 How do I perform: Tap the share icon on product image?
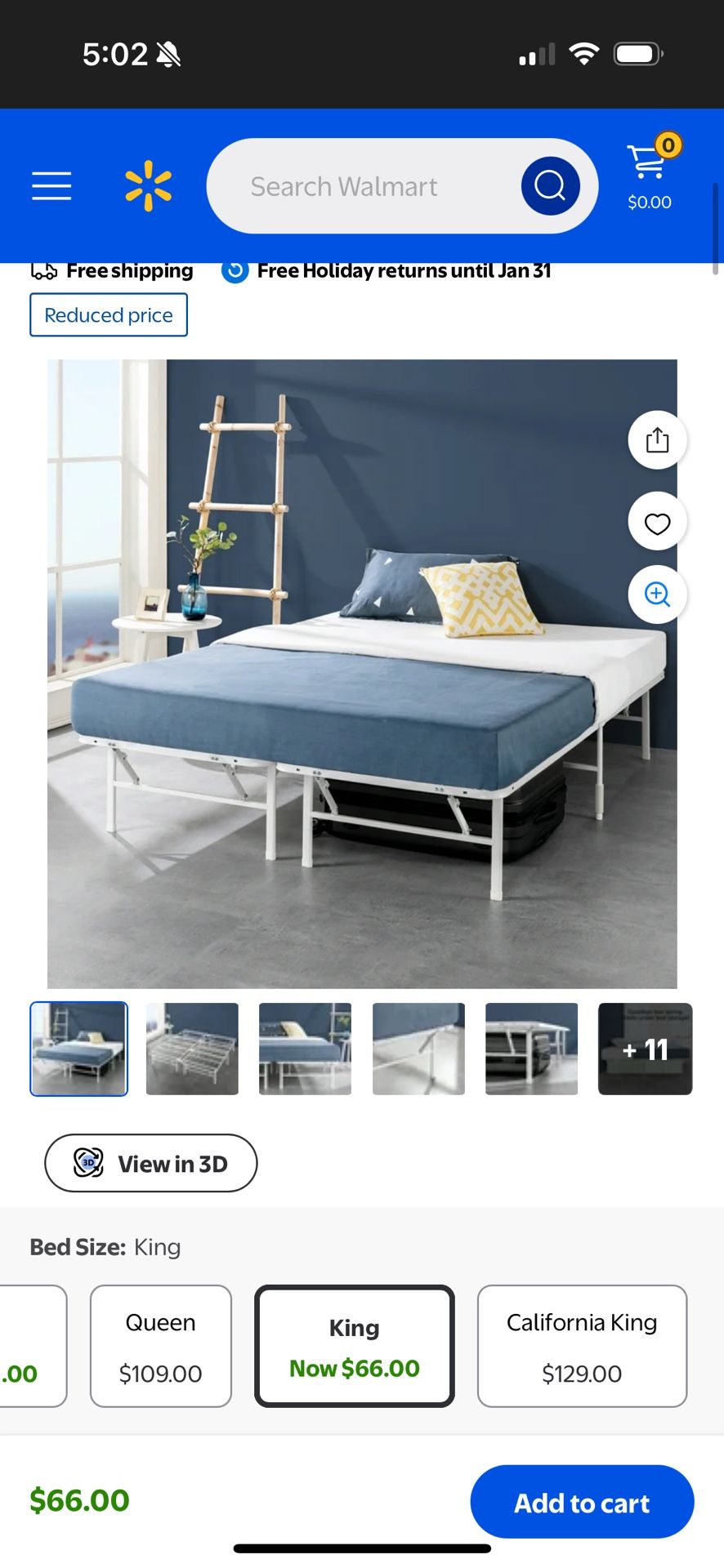click(656, 439)
